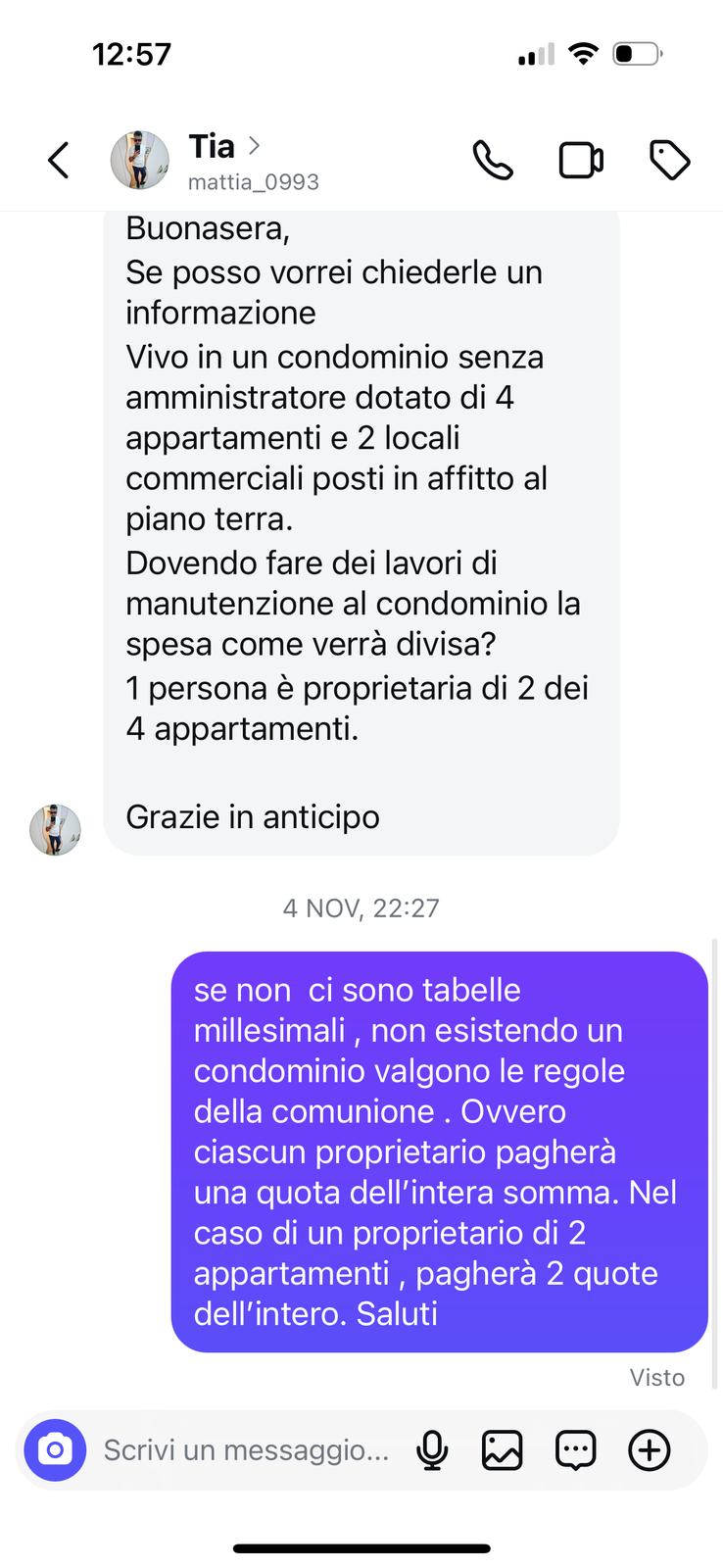
Task: Pick an image from the gallery
Action: pyautogui.click(x=502, y=1449)
